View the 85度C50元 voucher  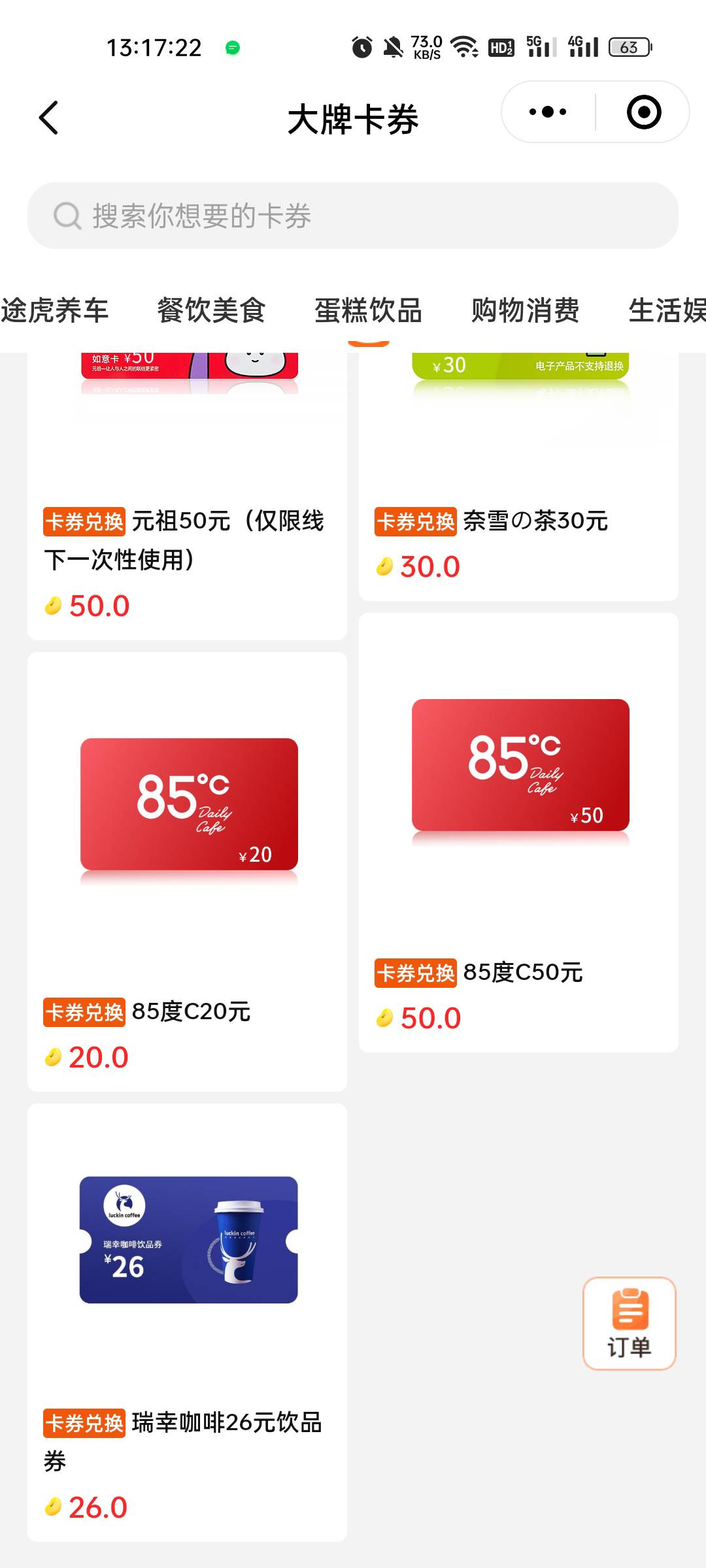tap(518, 832)
